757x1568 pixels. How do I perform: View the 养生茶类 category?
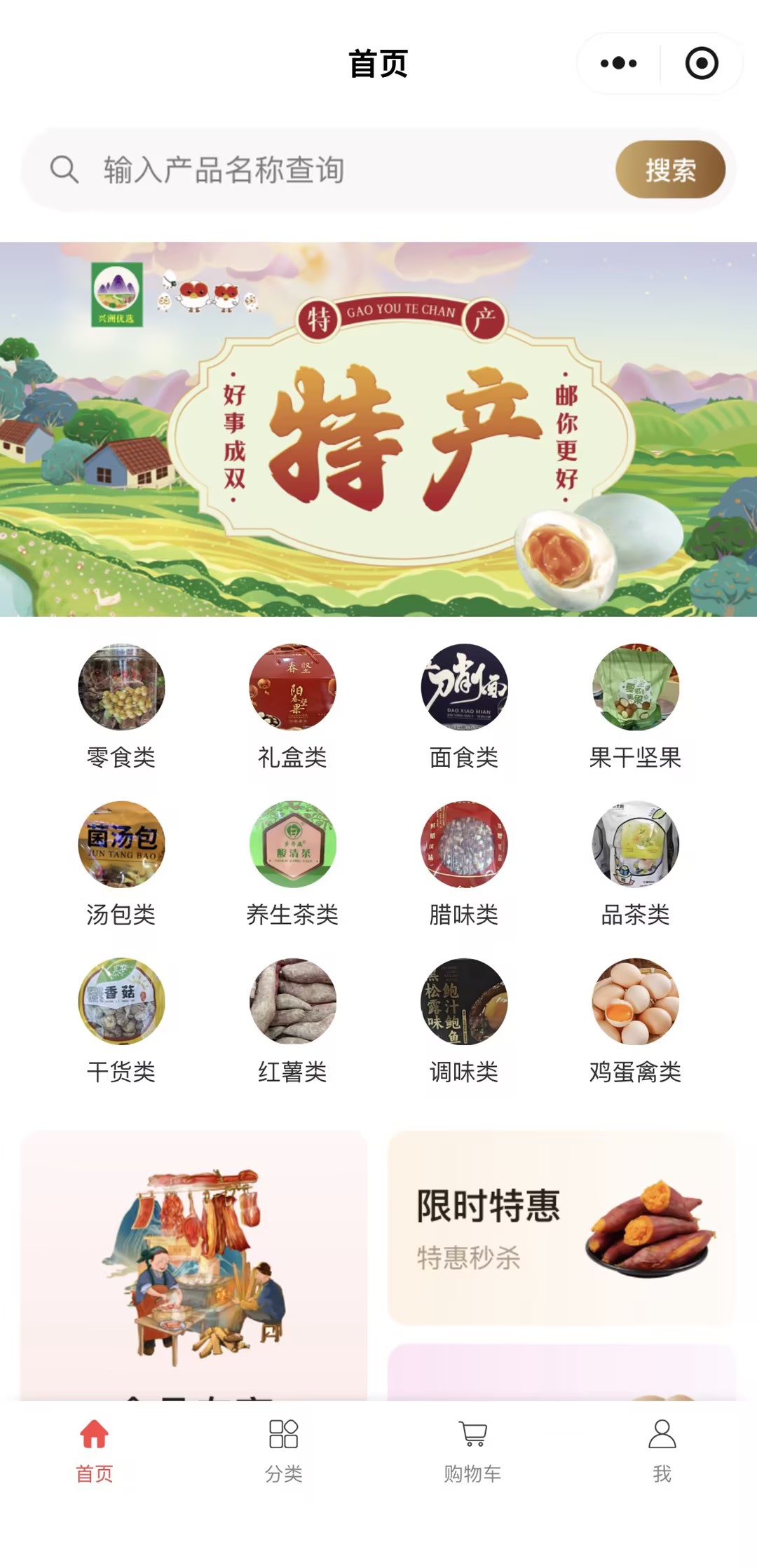[292, 863]
